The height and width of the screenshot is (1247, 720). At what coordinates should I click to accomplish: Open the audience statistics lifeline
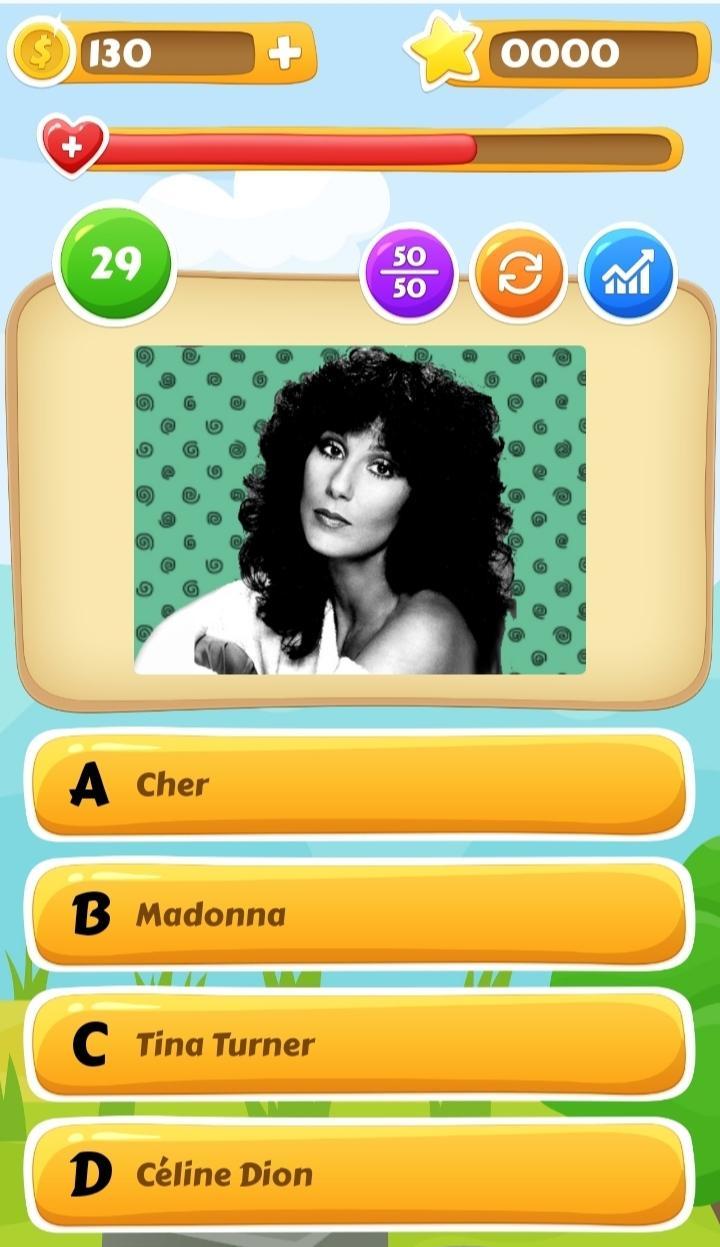629,270
